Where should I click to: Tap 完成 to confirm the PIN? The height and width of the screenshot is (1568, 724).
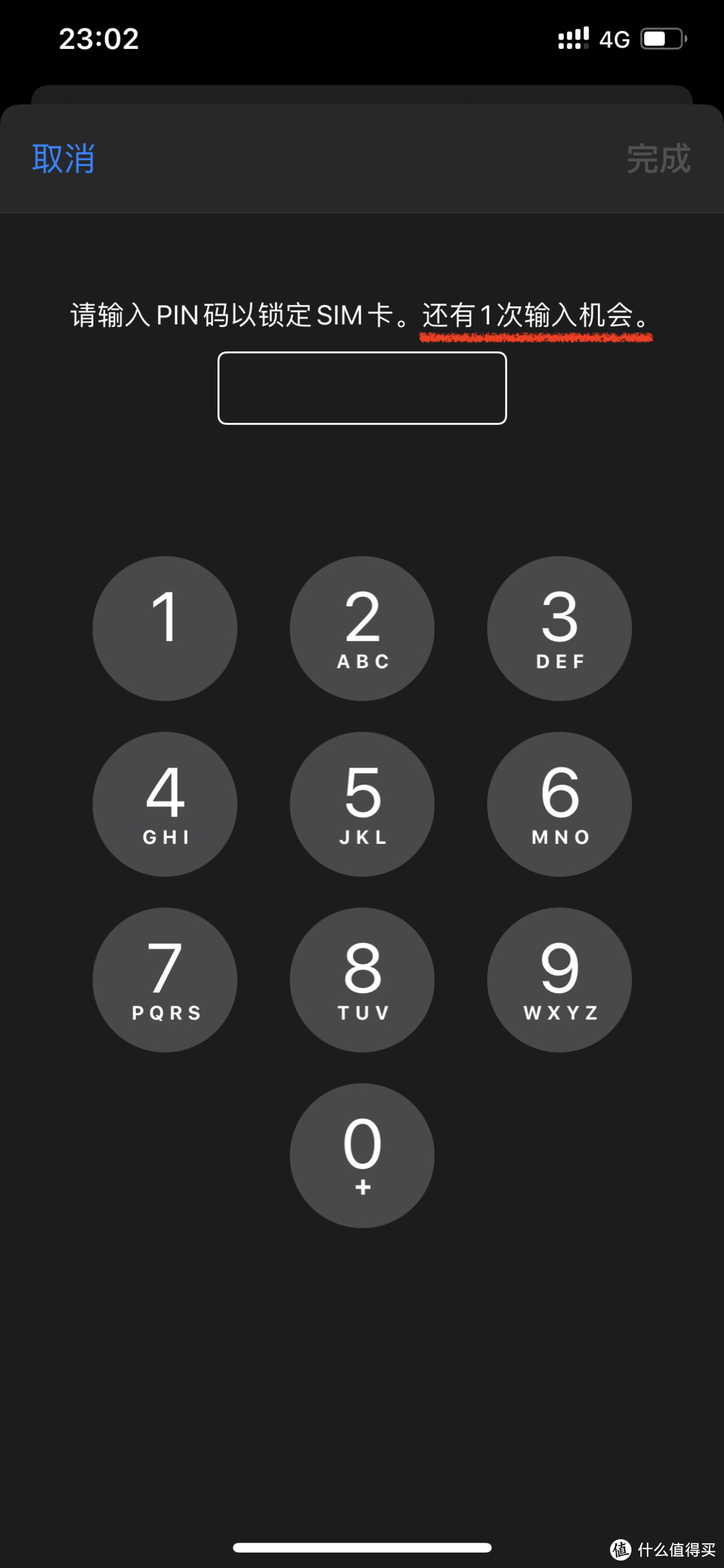point(658,159)
